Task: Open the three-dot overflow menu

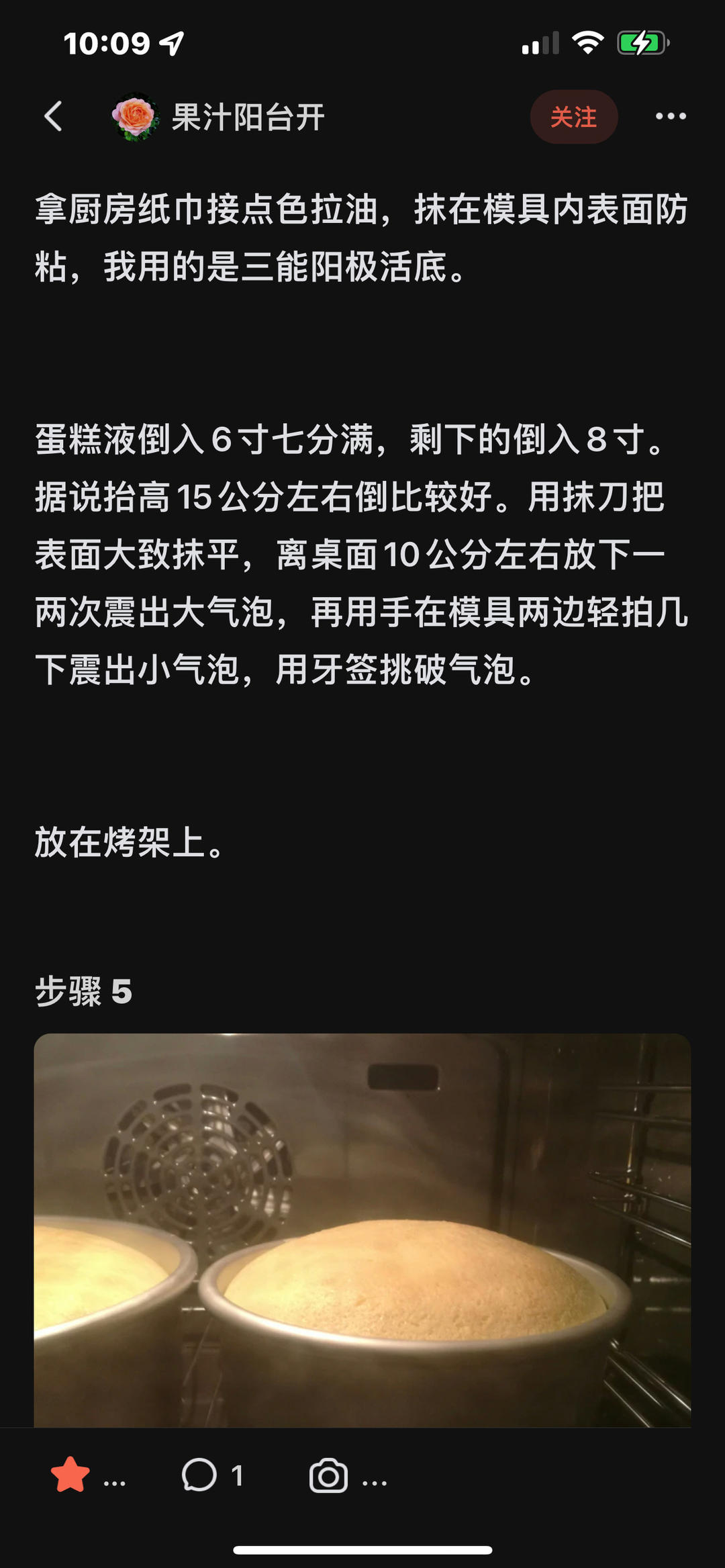Action: 671,116
